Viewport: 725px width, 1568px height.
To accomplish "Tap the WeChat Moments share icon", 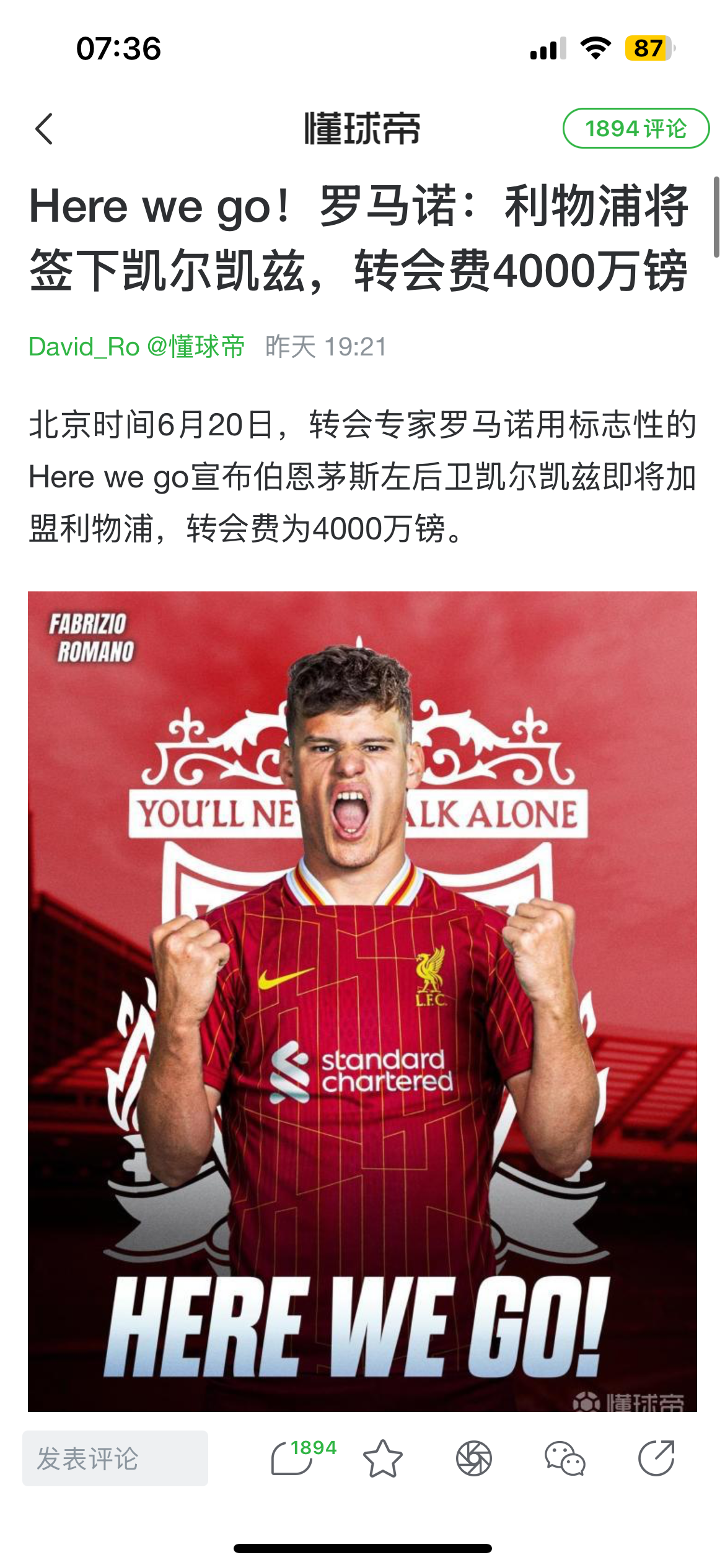I will [474, 1458].
